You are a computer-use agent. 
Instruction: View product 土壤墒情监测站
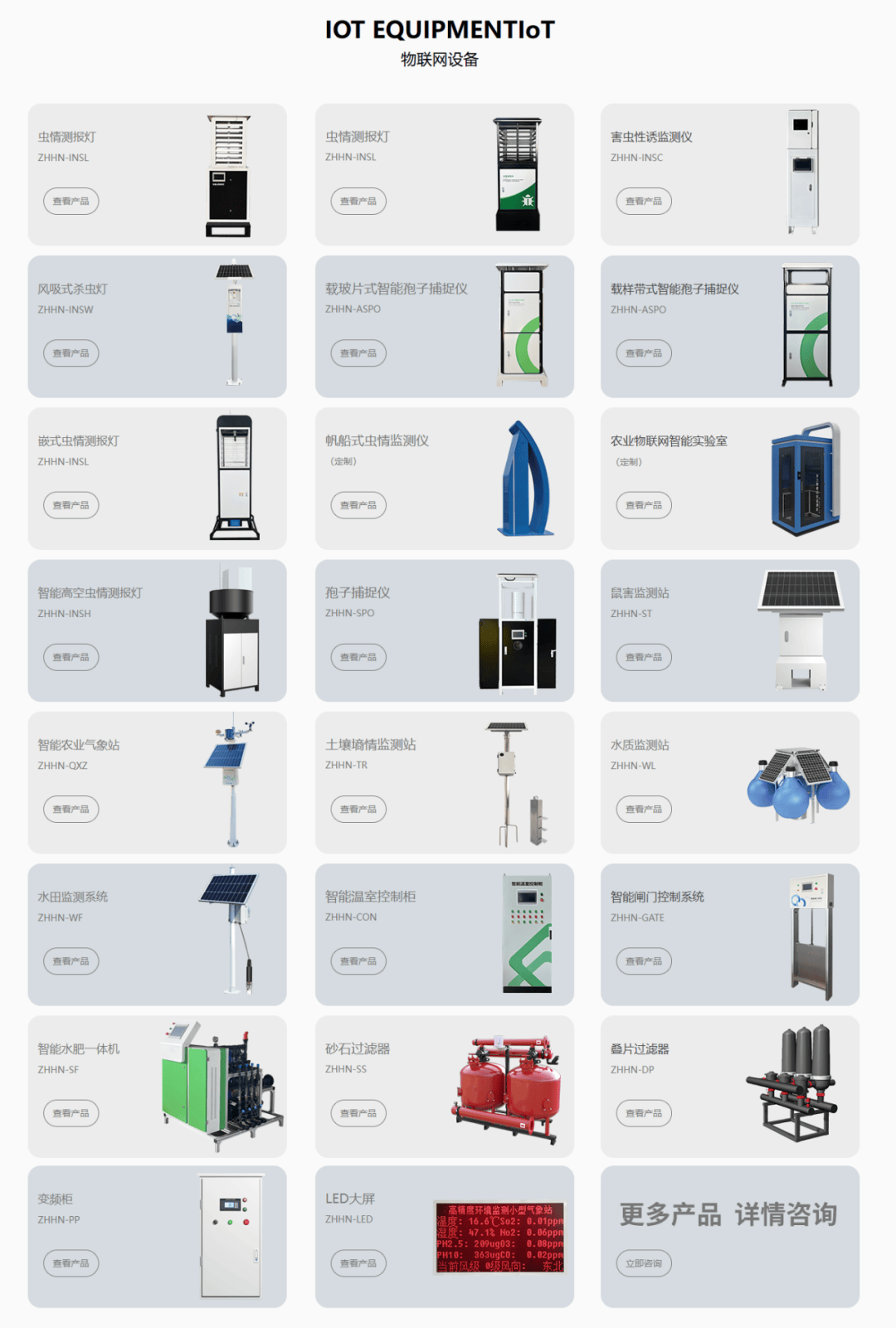coord(358,810)
